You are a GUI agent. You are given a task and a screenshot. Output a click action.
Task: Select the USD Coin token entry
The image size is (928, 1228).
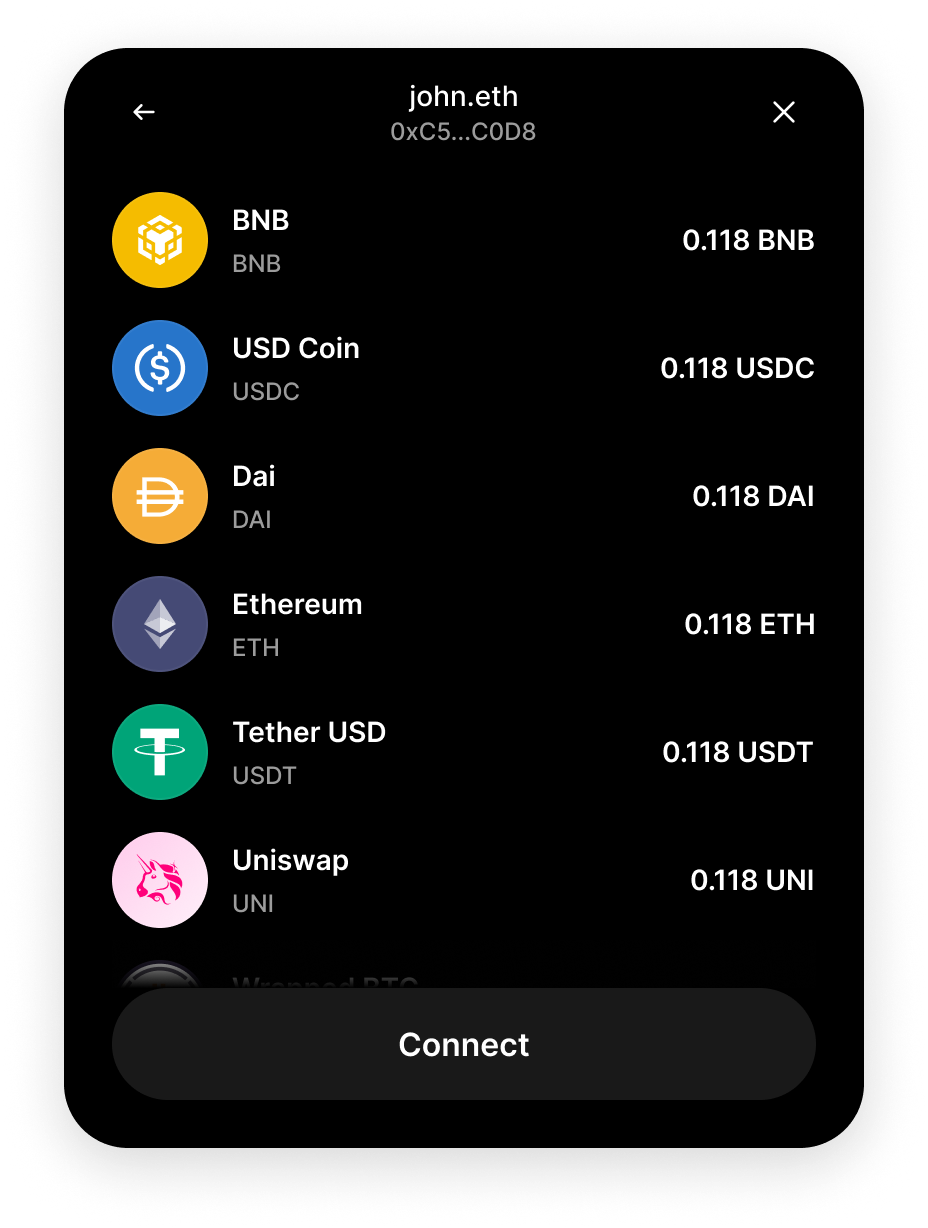(x=464, y=368)
